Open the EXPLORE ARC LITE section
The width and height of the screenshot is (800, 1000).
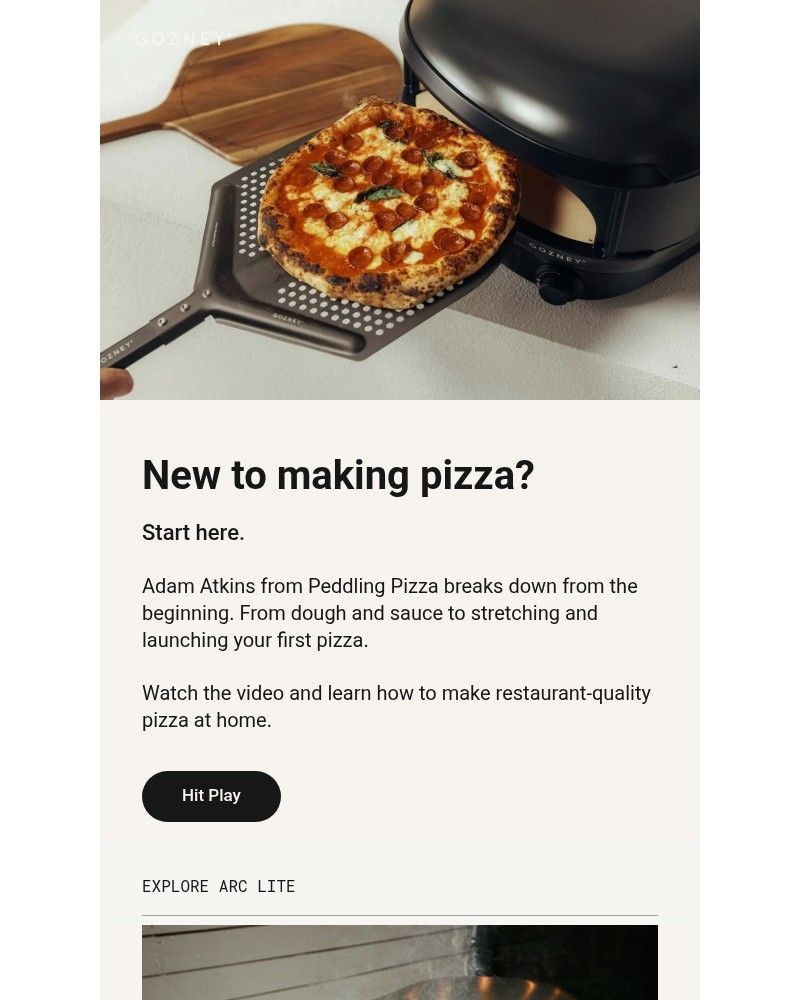(x=219, y=886)
